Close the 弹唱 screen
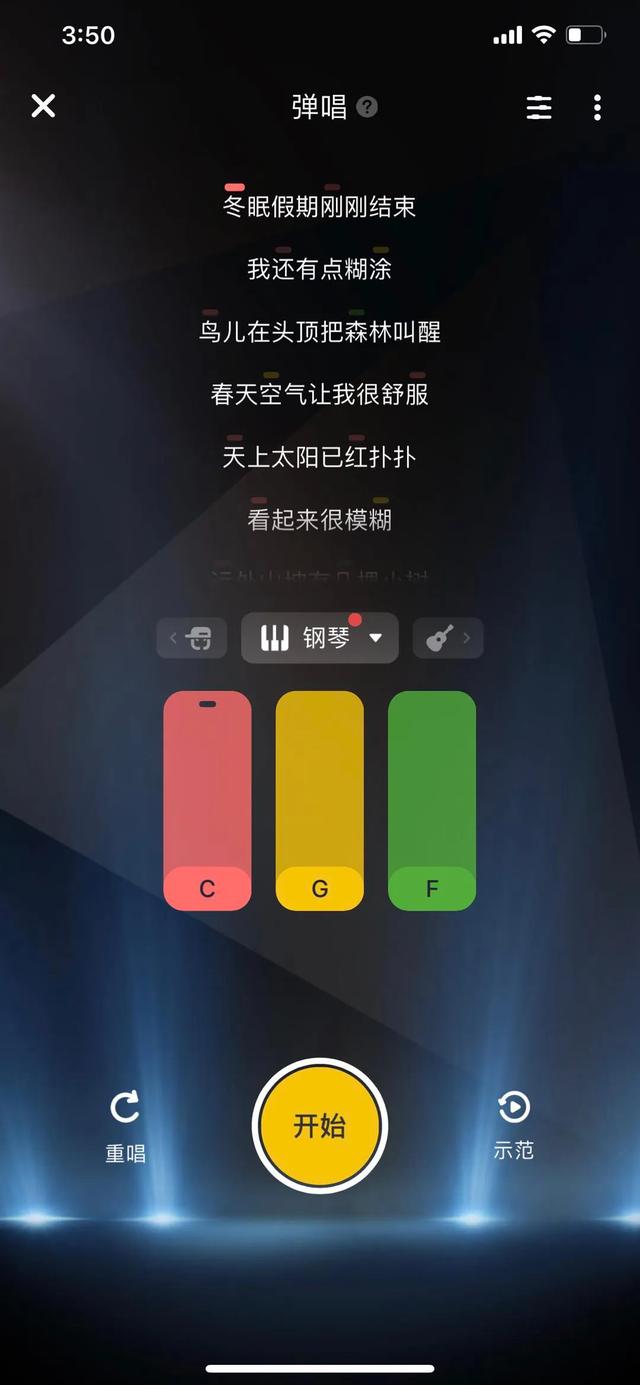 pyautogui.click(x=43, y=106)
